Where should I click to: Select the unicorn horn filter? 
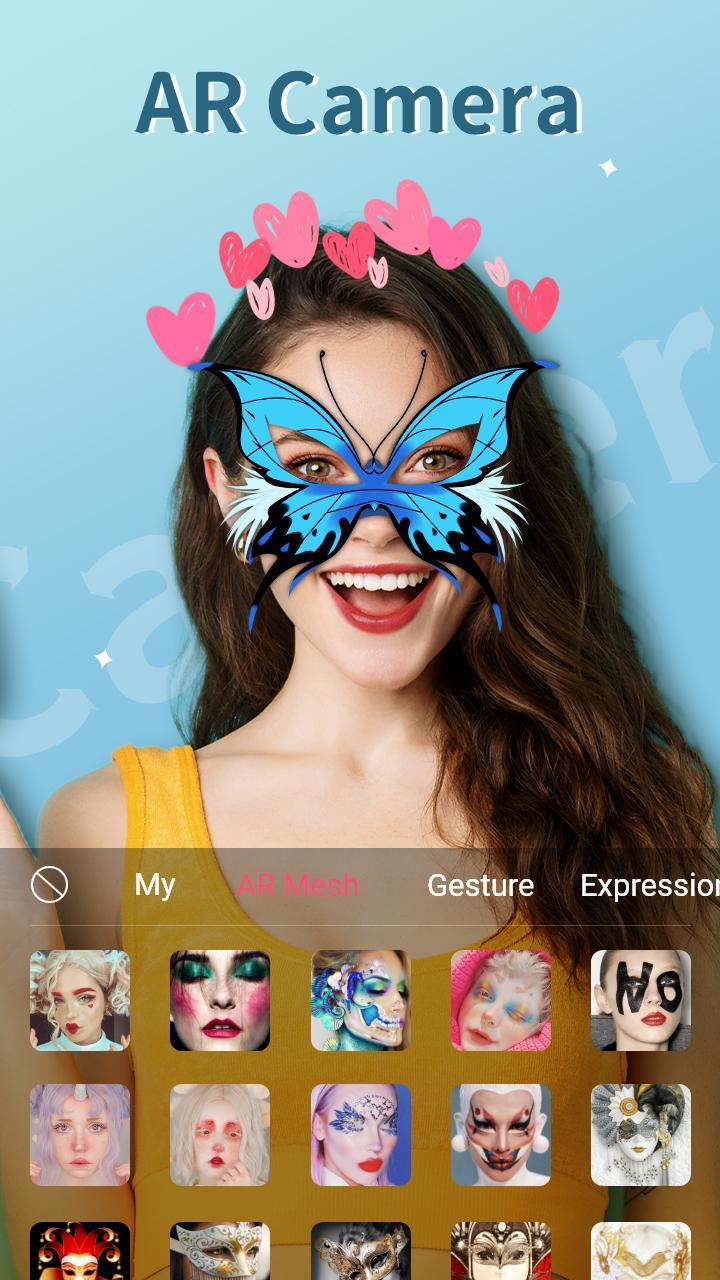tap(80, 1135)
